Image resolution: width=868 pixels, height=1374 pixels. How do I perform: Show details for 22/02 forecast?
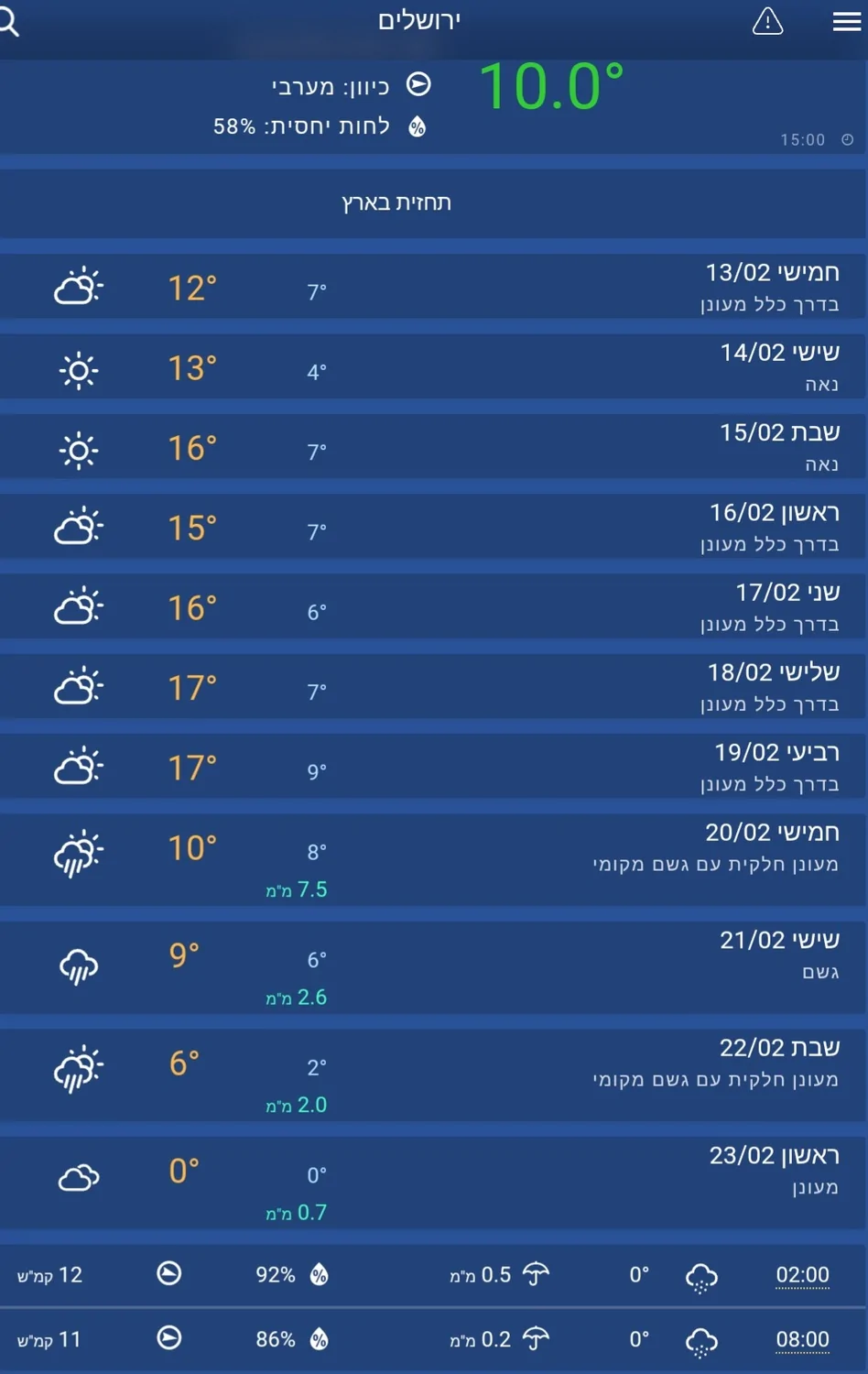coord(434,1074)
